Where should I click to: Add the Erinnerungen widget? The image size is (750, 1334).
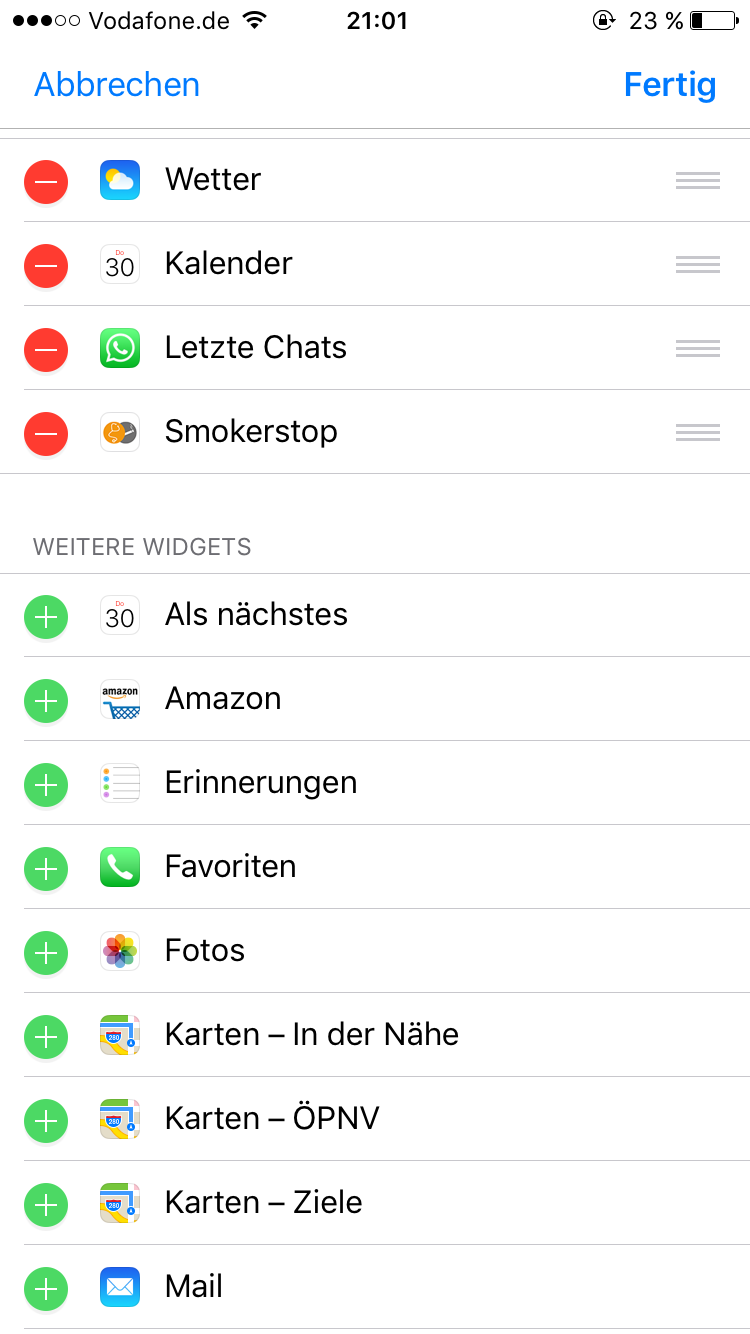(46, 784)
